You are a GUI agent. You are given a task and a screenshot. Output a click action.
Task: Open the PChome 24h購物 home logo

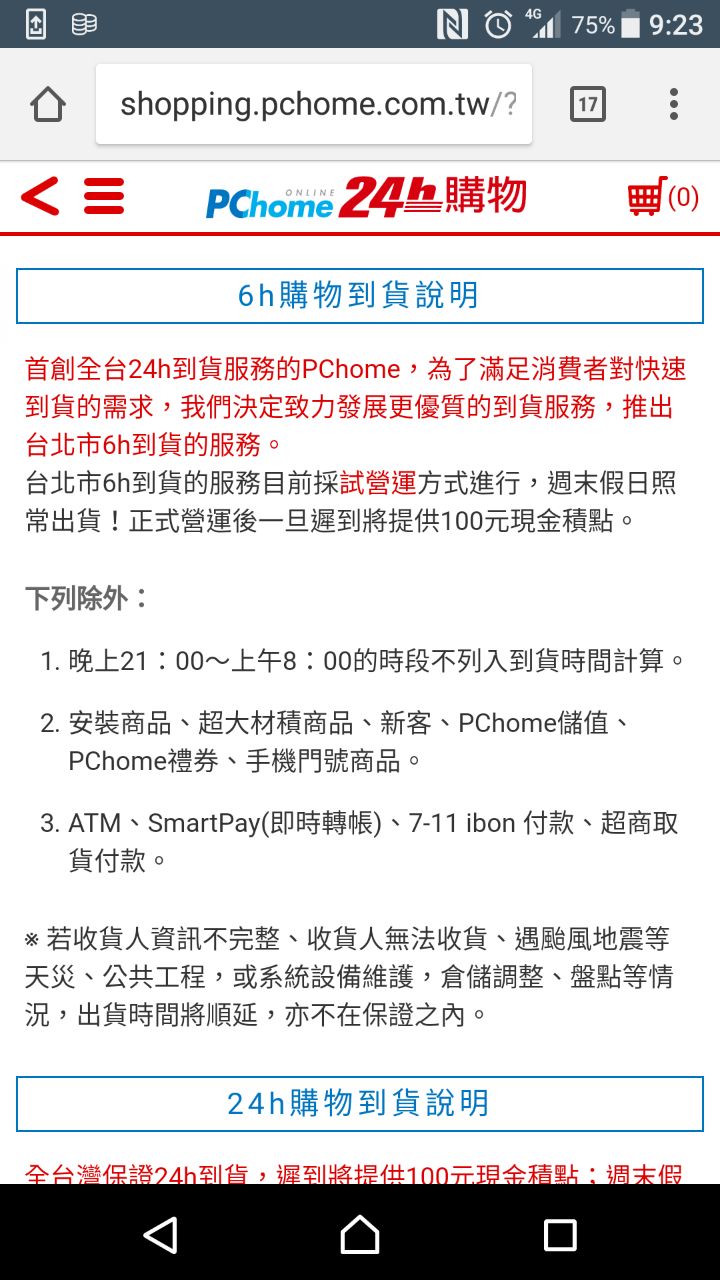366,196
